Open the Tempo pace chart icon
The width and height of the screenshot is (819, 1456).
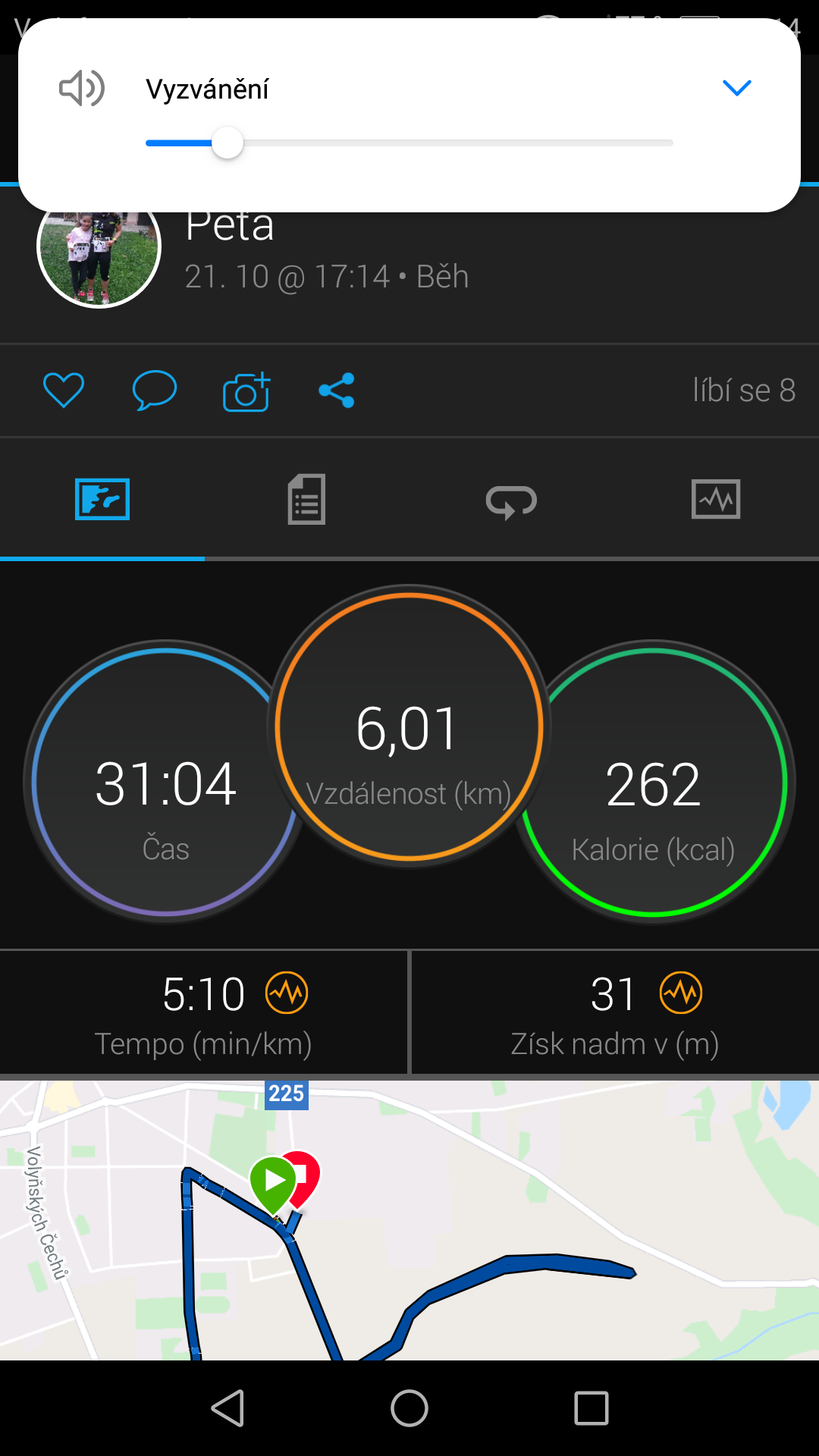[x=287, y=993]
